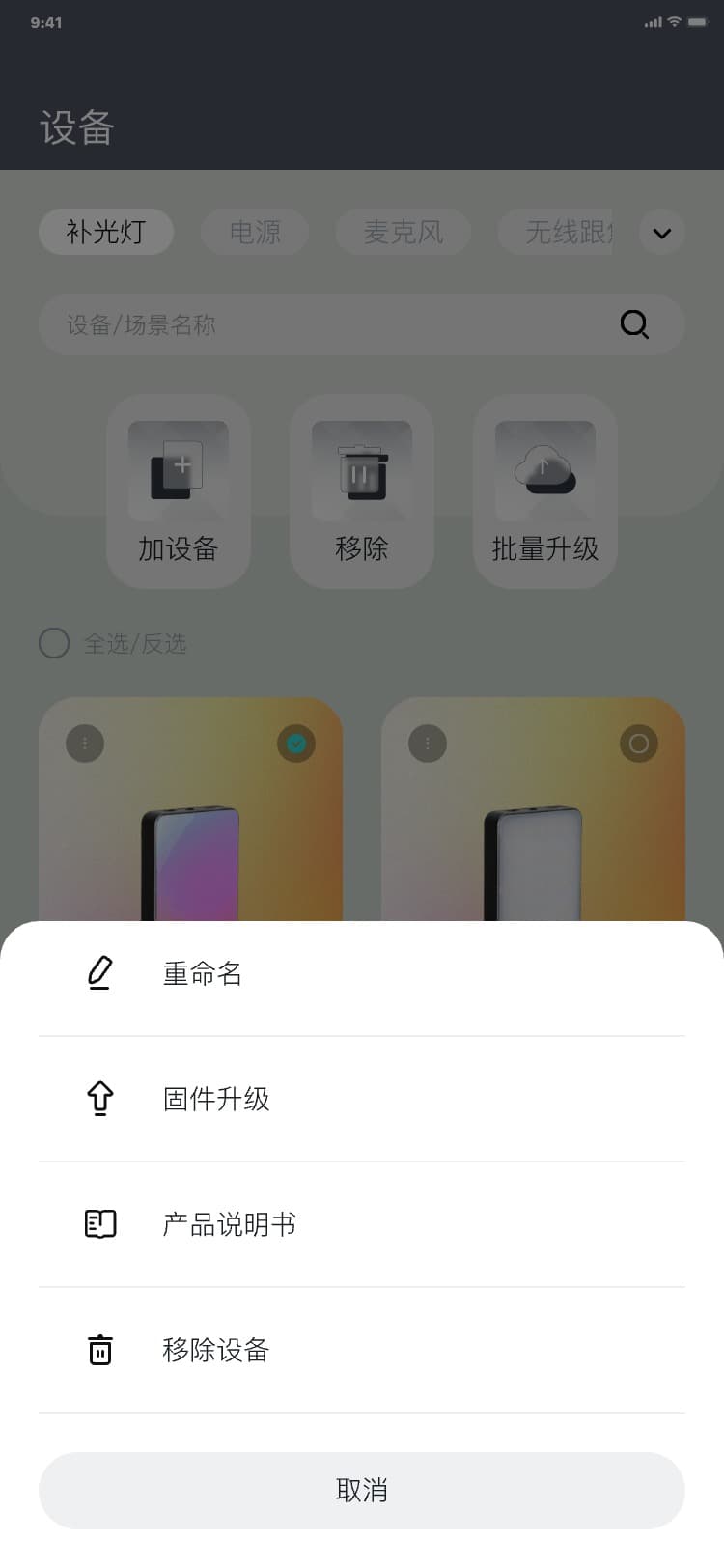Choose 固件升级 firmware upgrade option
This screenshot has height=1568, width=724.
(216, 1099)
